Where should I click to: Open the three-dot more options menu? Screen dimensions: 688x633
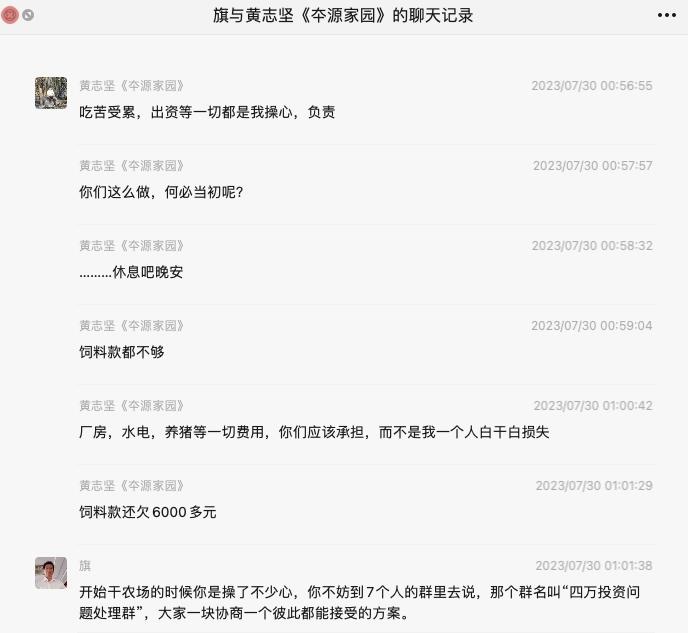pyautogui.click(x=666, y=15)
